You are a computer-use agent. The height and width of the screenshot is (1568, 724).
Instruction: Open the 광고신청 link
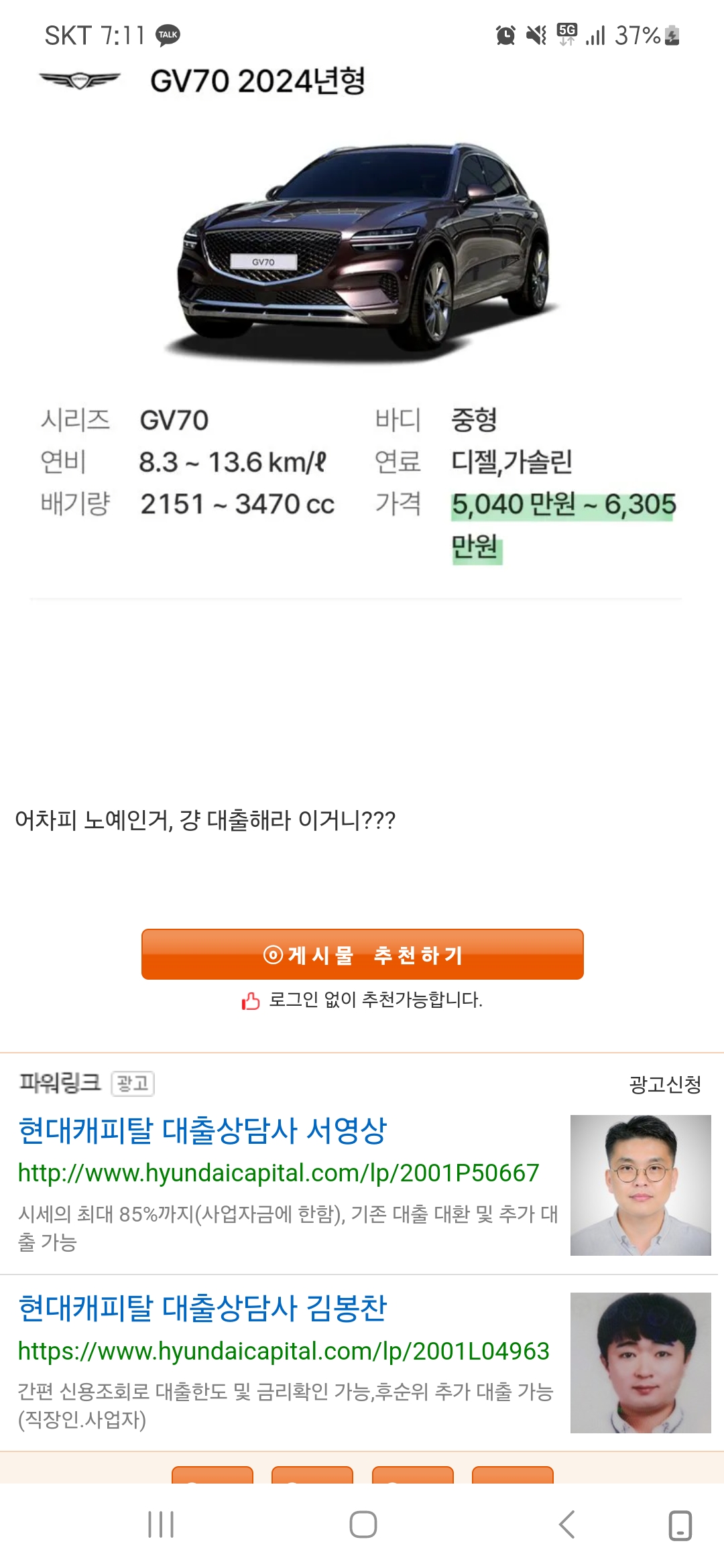(x=665, y=1084)
